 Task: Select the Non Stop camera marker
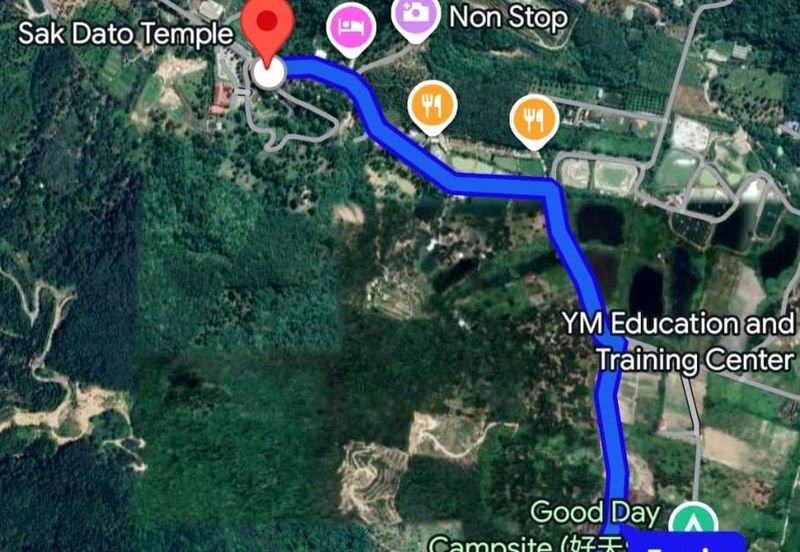417,14
